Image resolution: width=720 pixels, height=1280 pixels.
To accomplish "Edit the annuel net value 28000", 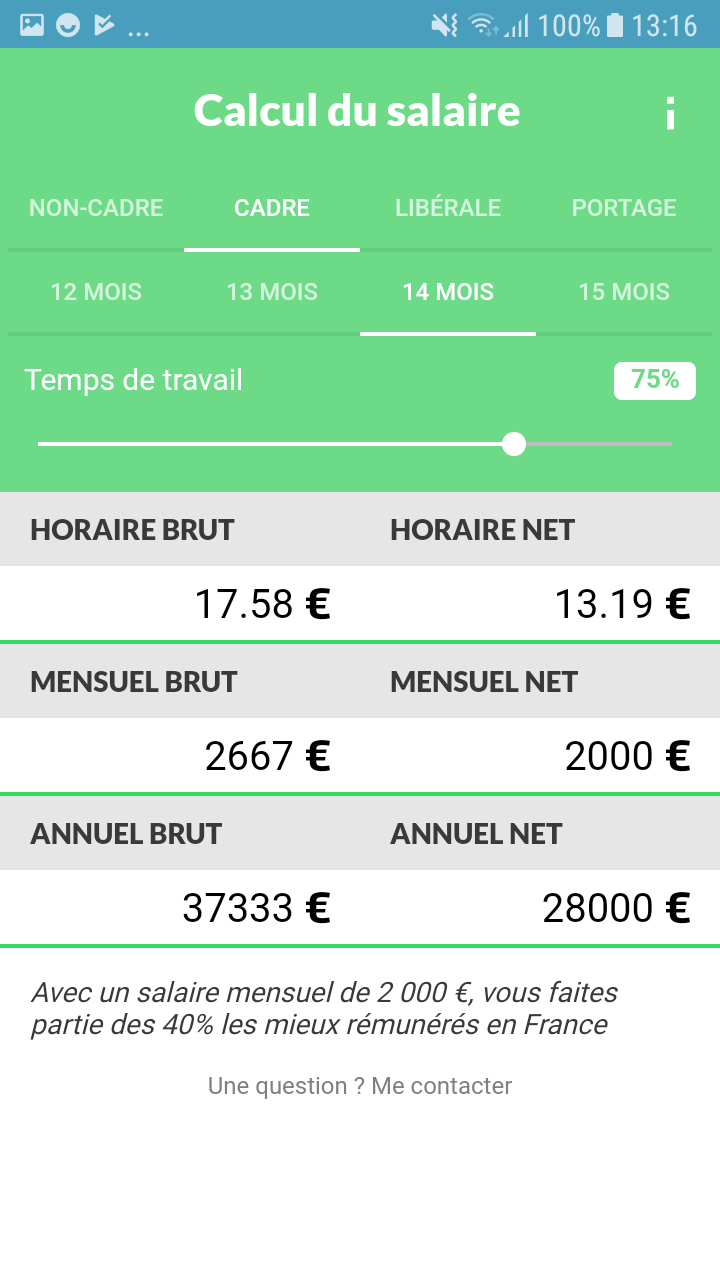I will pos(598,908).
